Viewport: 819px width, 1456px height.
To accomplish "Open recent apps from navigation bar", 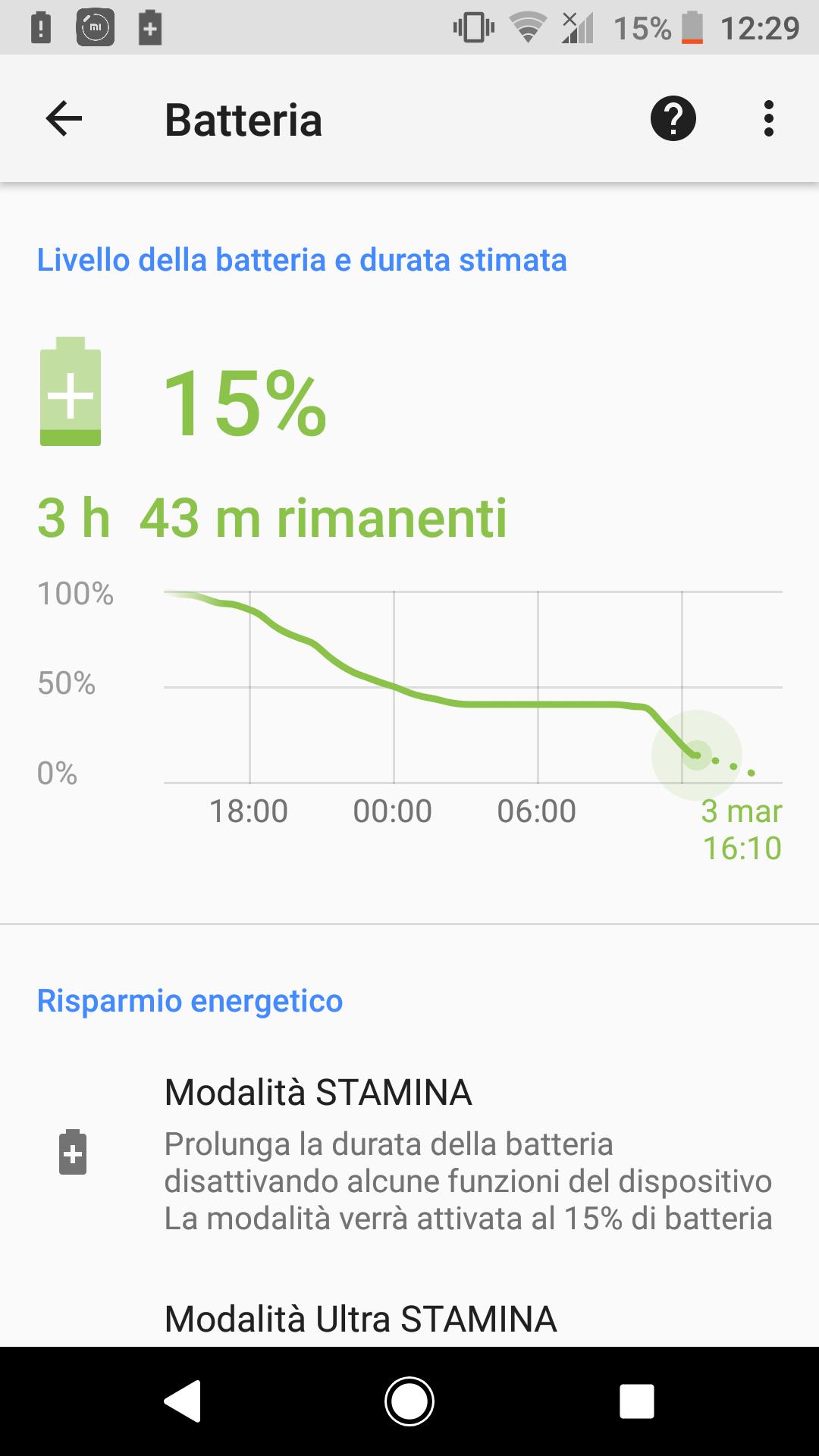I will pyautogui.click(x=637, y=1401).
